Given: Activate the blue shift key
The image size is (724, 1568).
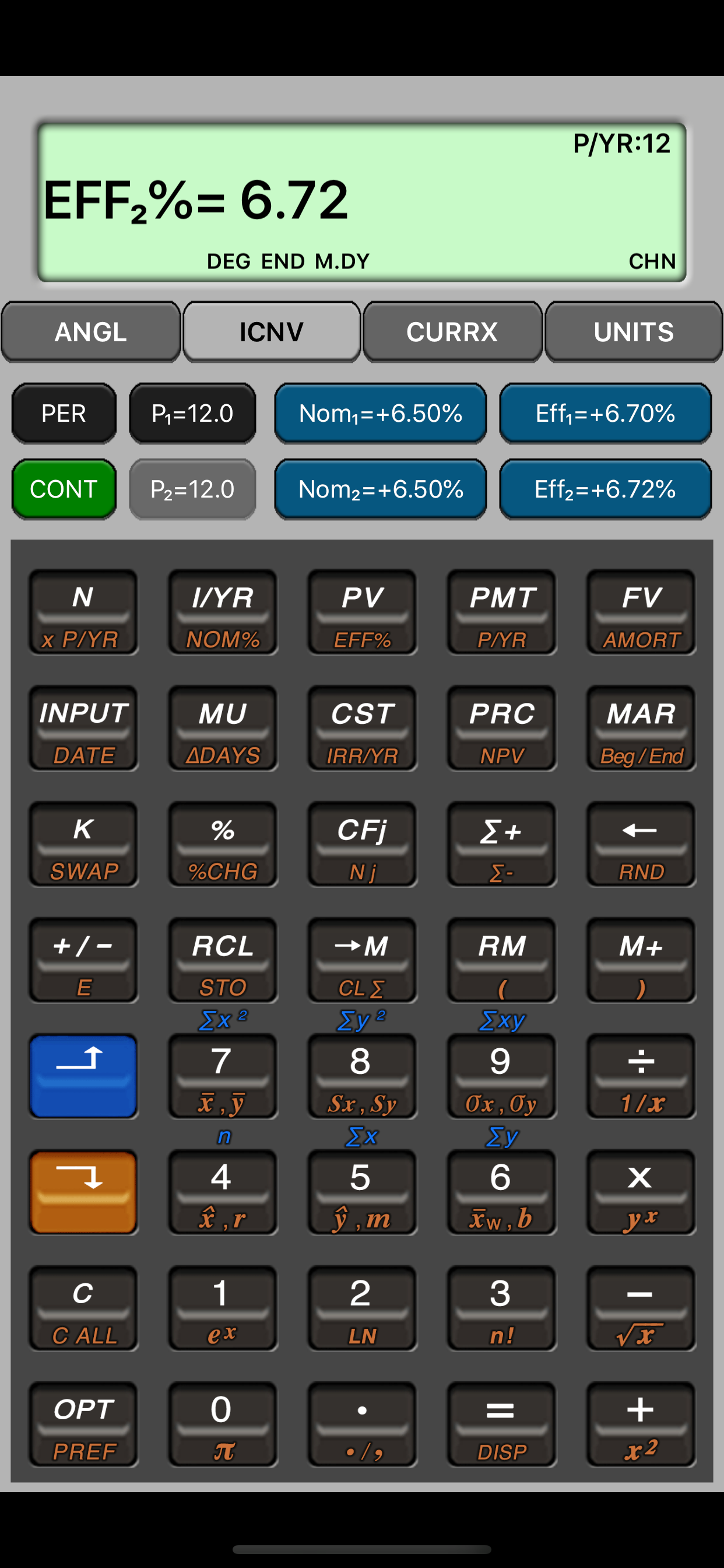Looking at the screenshot, I should [83, 1075].
